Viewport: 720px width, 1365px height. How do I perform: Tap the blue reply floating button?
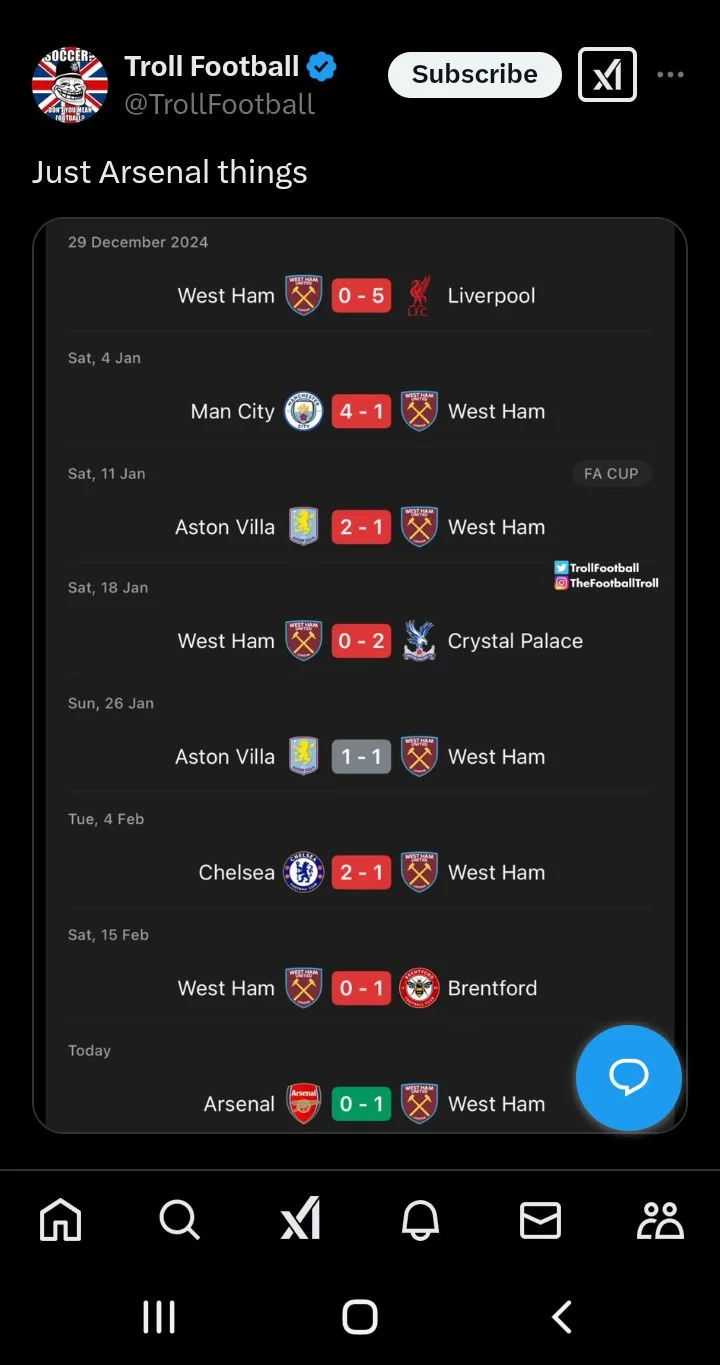(628, 1077)
